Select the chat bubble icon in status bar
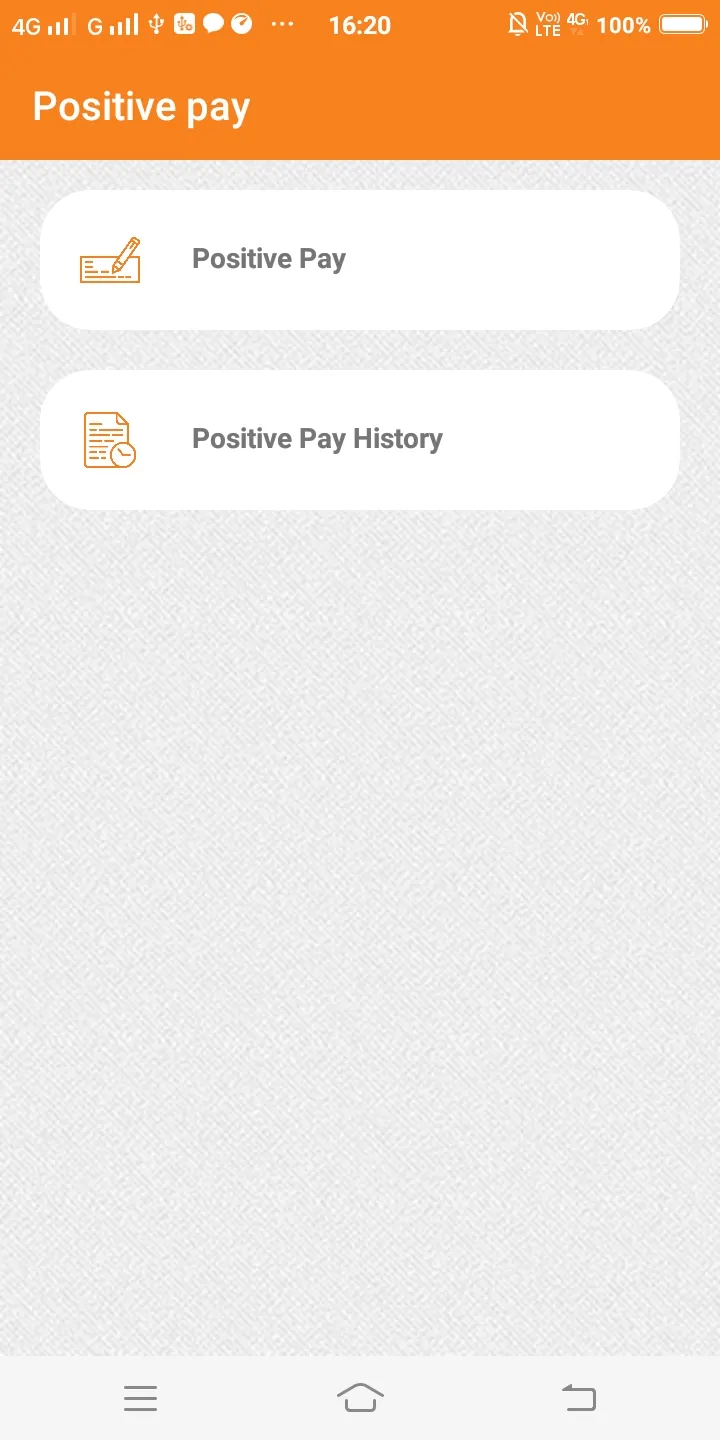The height and width of the screenshot is (1440, 720). 213,23
